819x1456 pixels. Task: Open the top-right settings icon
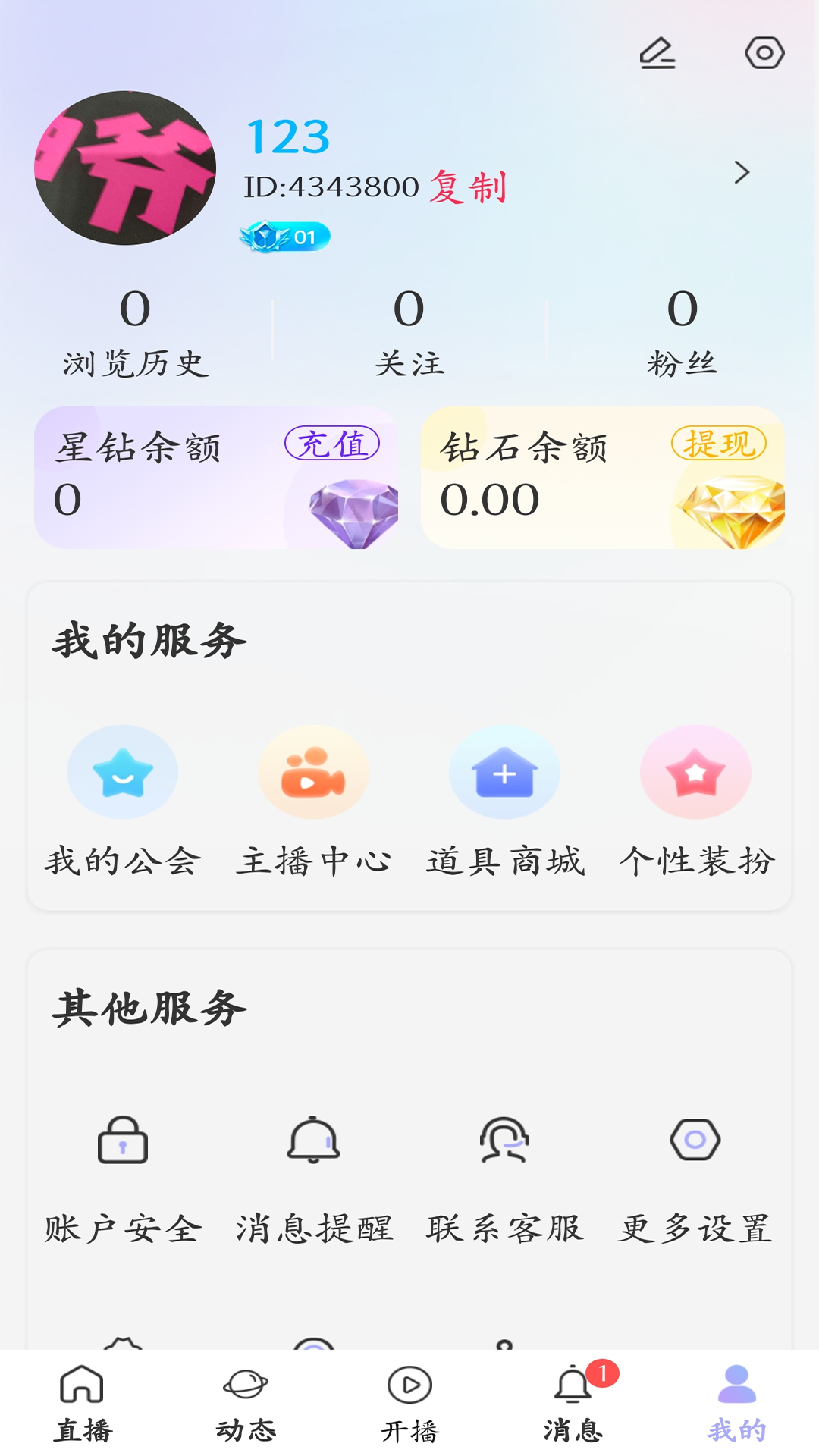[764, 54]
